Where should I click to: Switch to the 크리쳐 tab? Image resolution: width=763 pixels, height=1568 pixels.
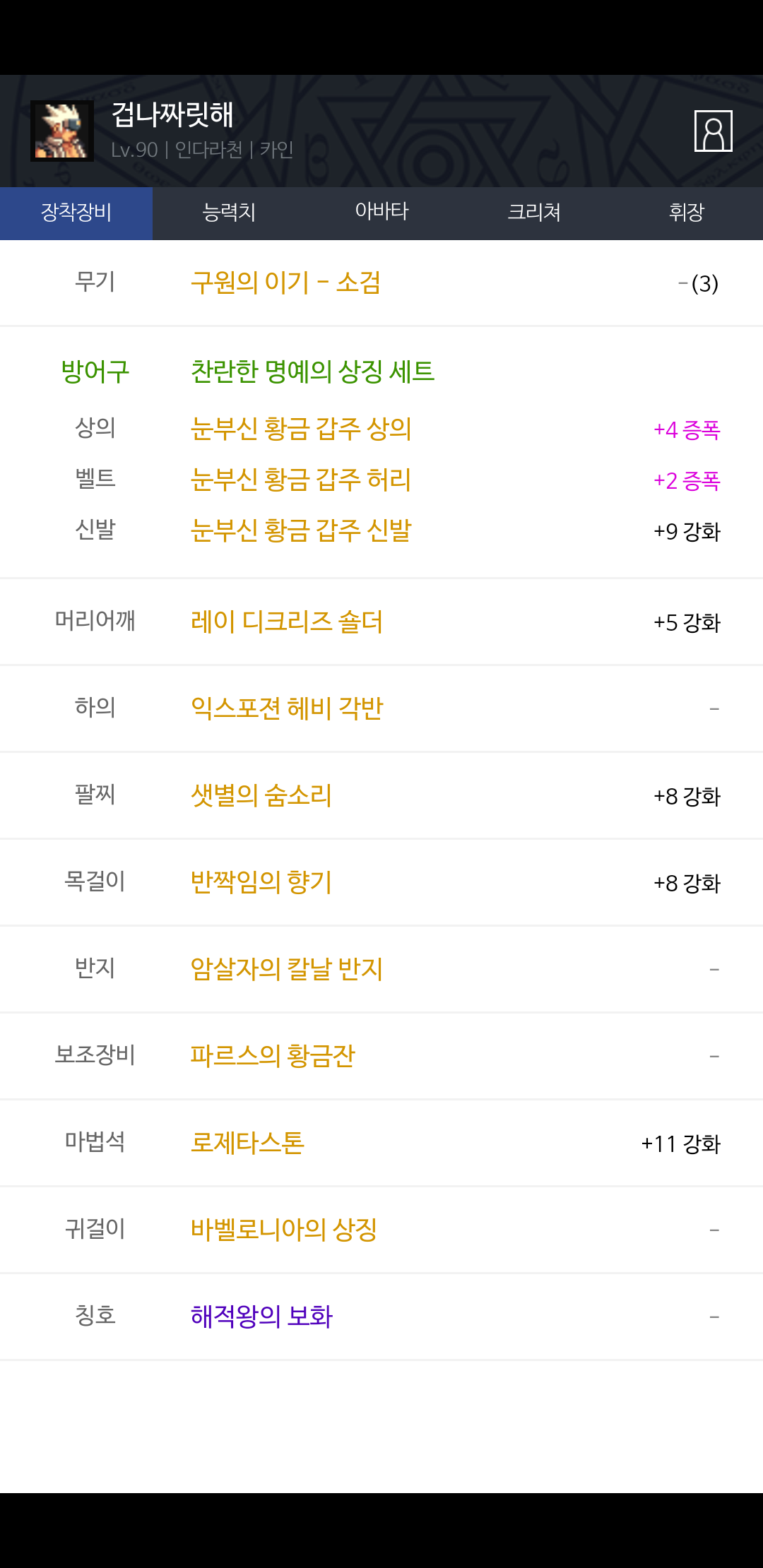coord(534,213)
